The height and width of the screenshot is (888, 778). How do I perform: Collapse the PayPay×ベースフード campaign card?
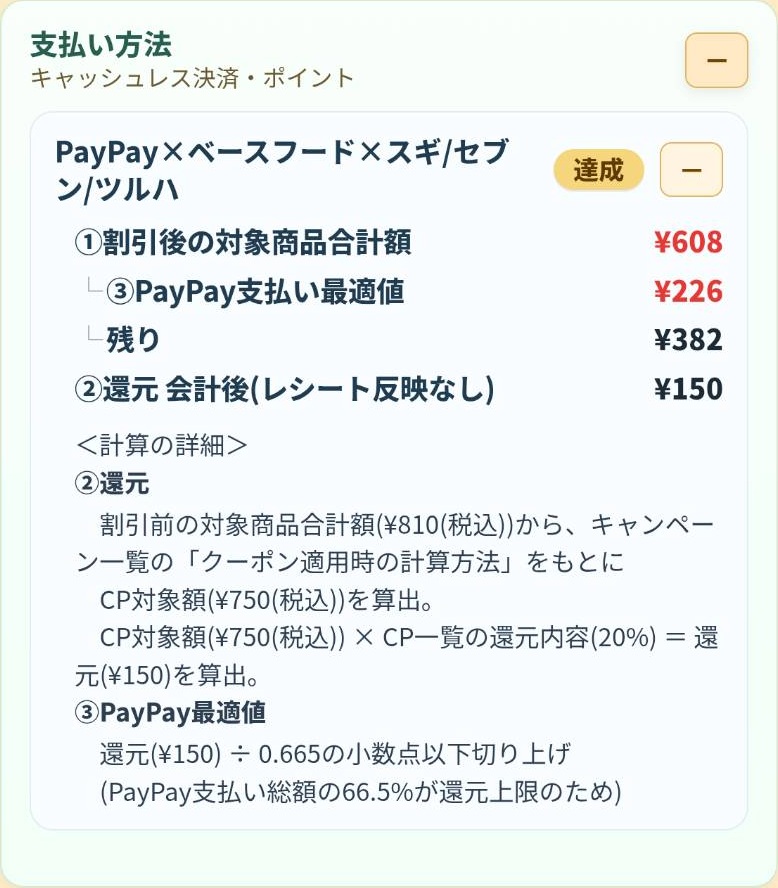click(691, 170)
